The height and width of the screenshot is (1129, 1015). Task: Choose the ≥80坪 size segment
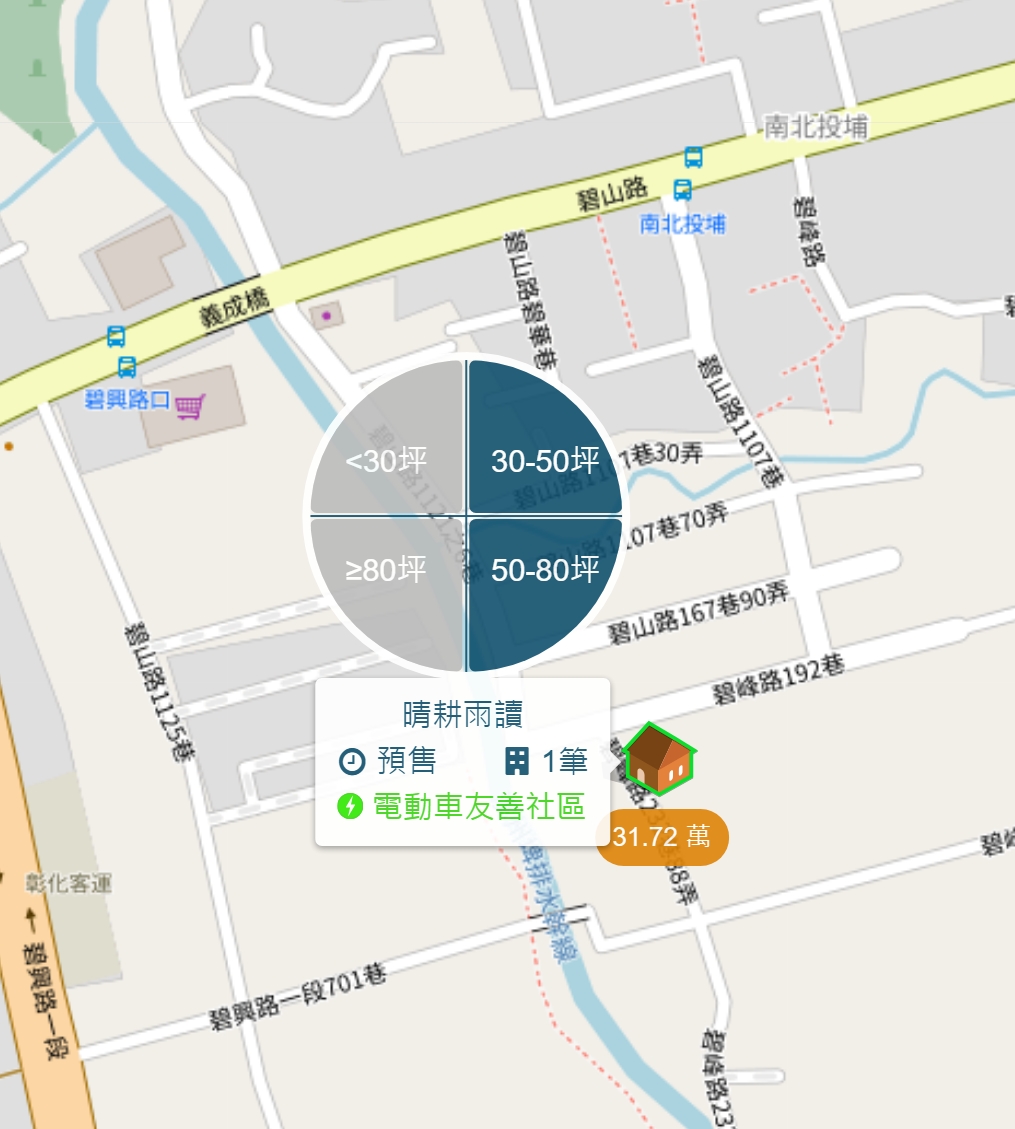pos(388,570)
